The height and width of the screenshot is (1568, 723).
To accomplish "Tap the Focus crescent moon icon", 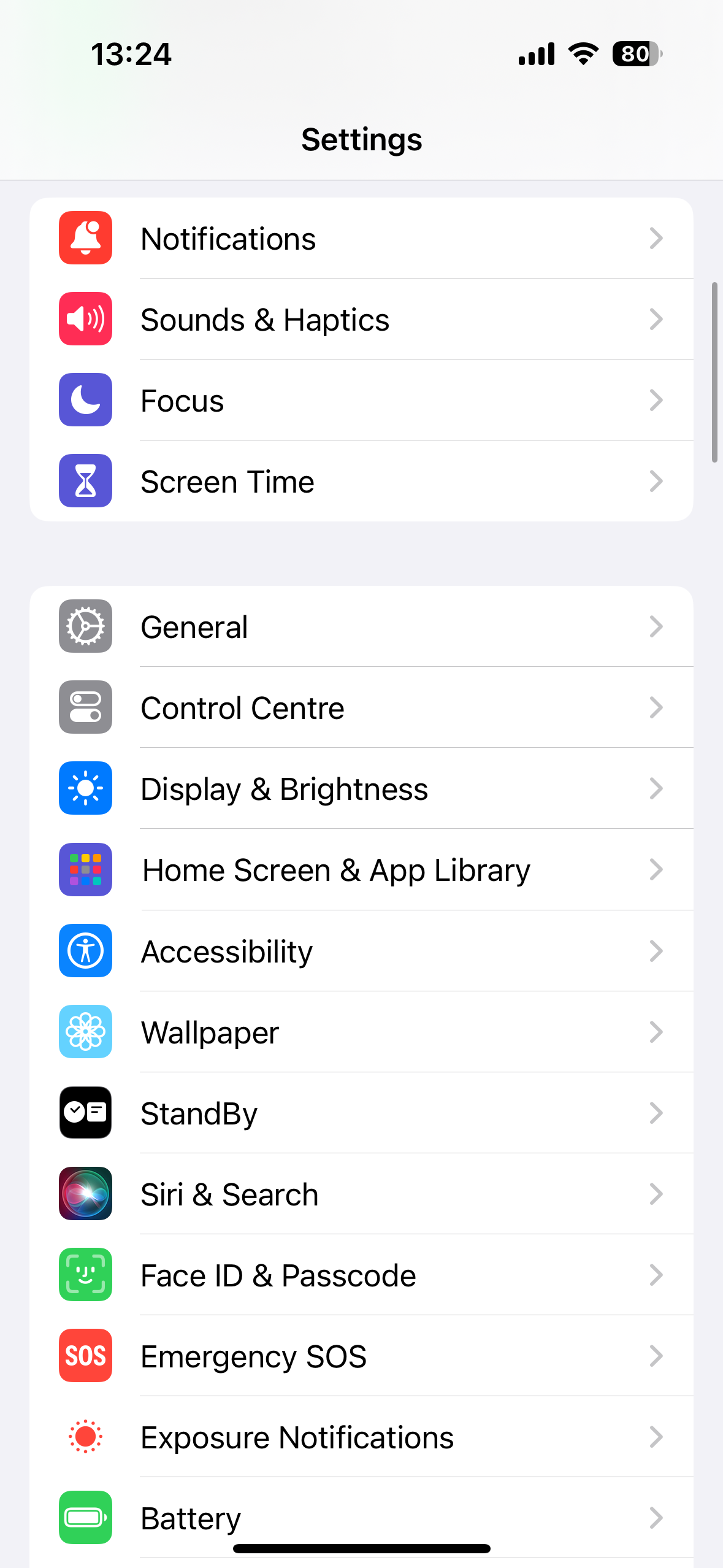I will [85, 400].
